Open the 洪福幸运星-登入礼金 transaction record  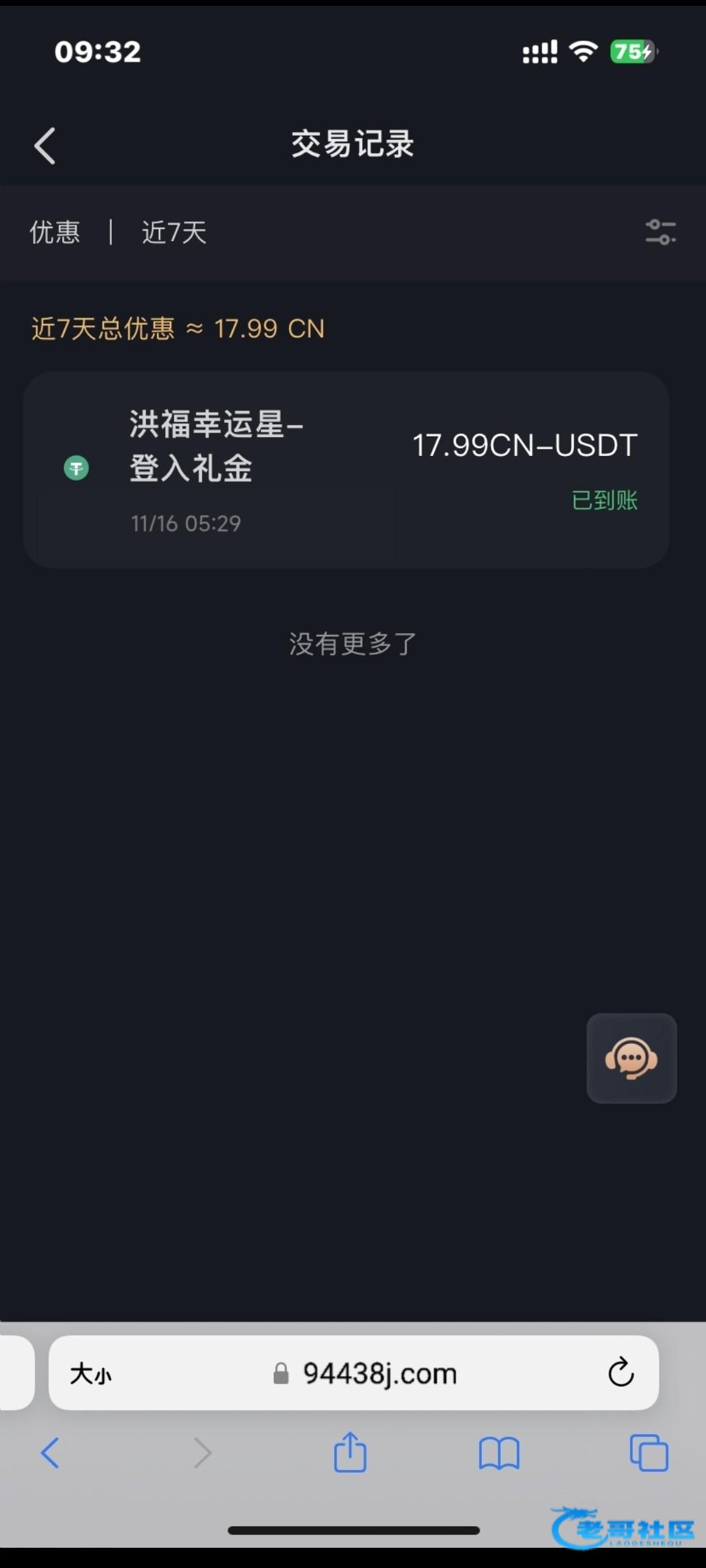[346, 469]
